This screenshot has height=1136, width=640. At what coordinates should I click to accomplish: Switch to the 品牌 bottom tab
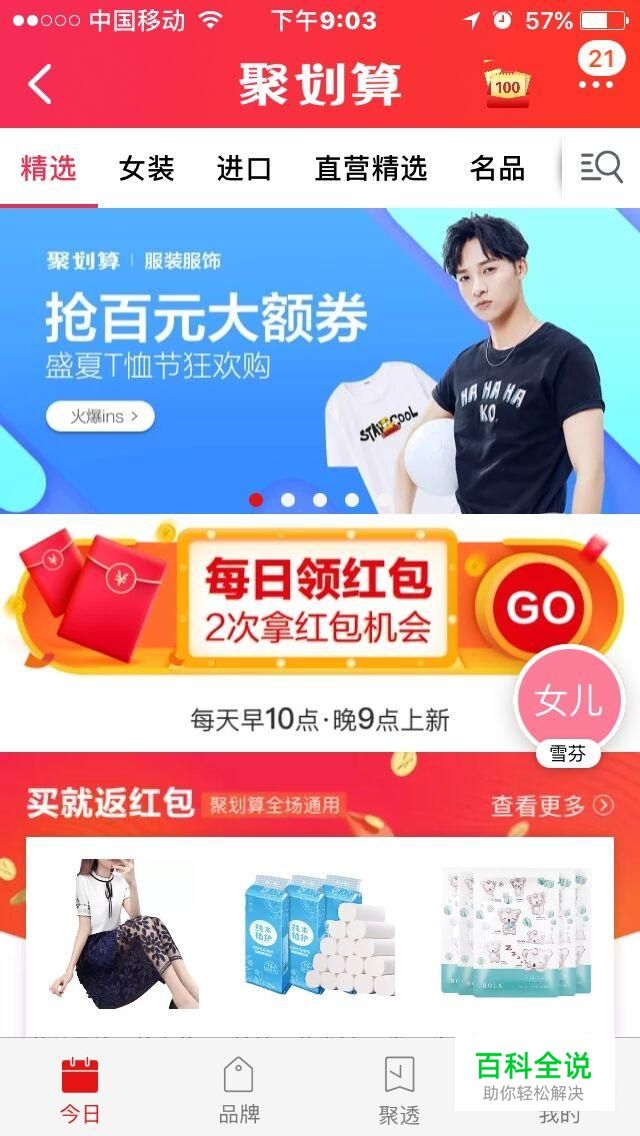click(238, 1090)
